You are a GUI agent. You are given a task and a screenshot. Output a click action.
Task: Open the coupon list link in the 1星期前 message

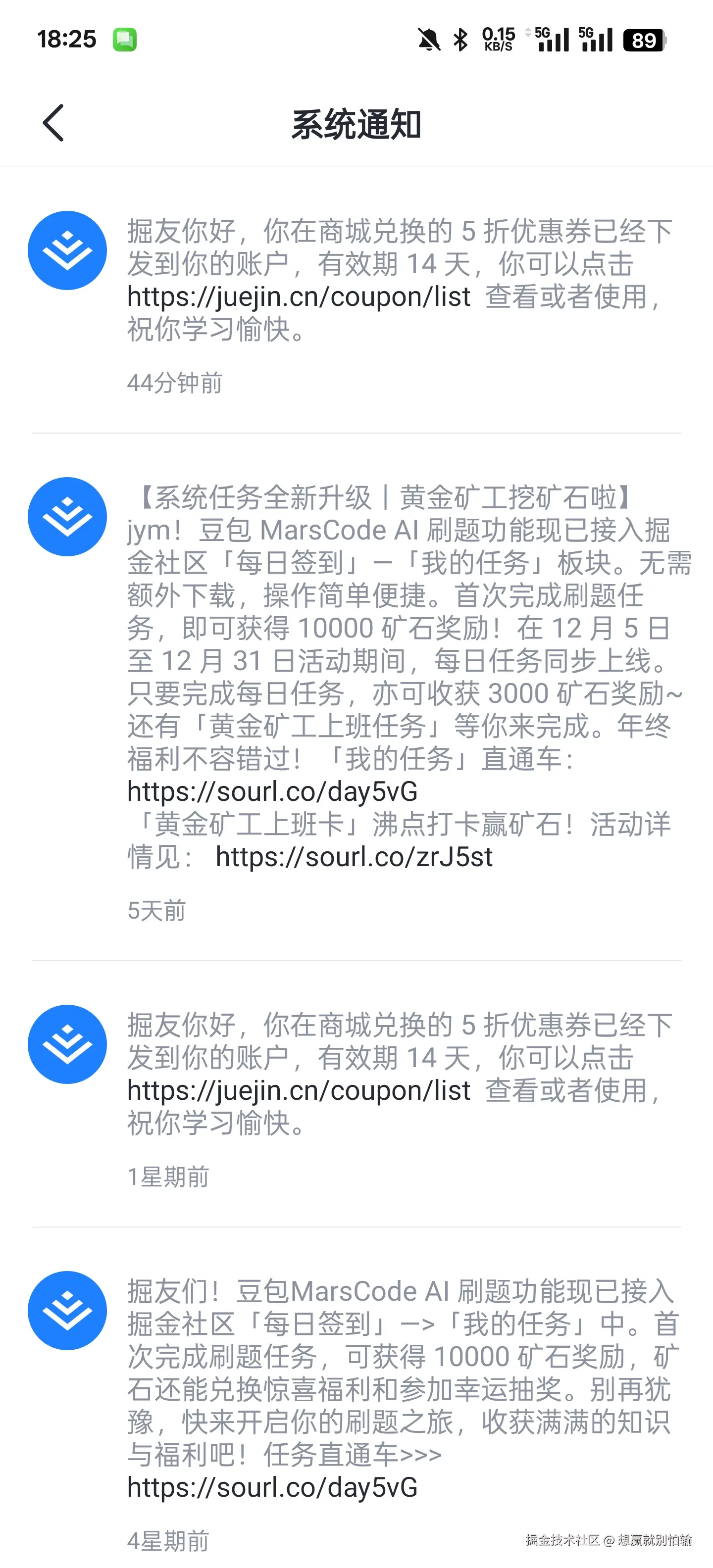(298, 1091)
